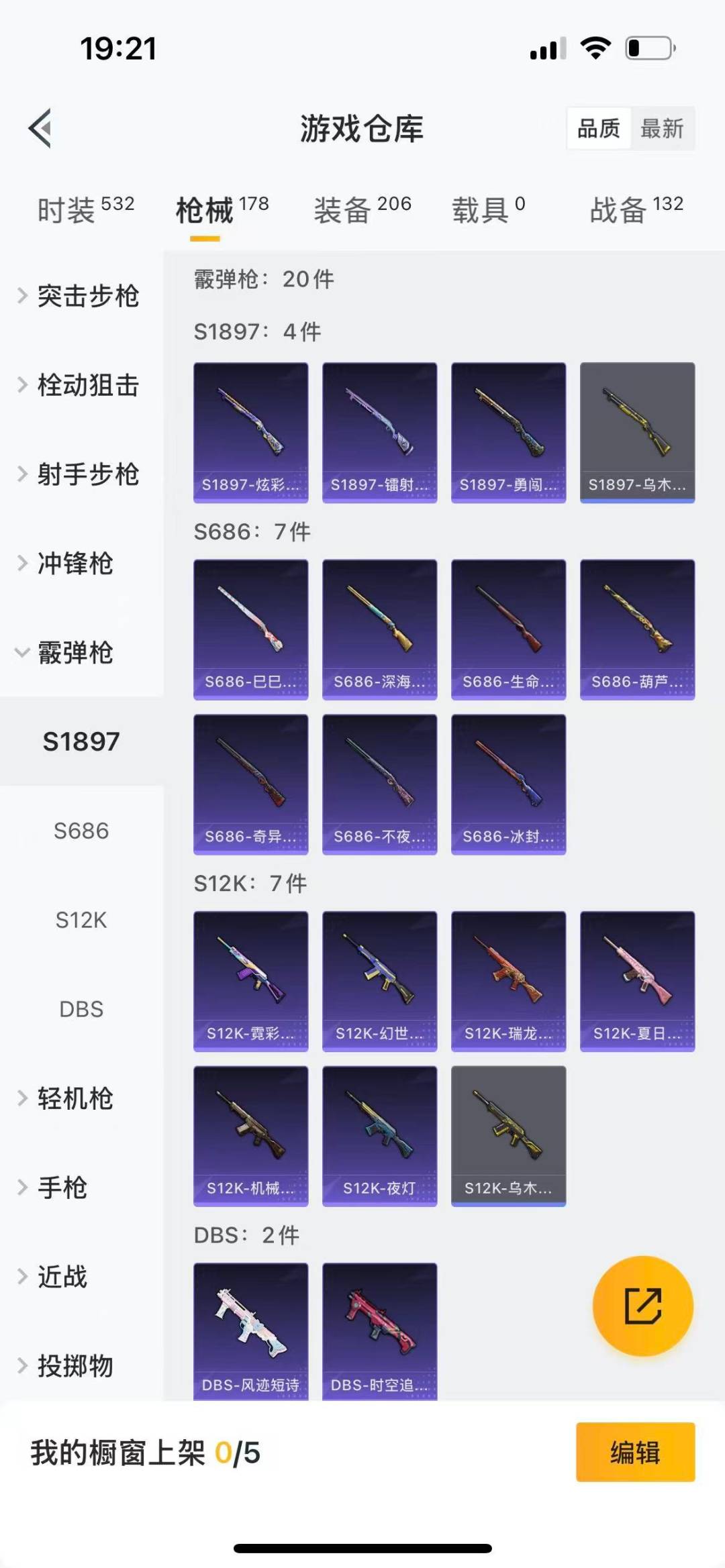Switch sort mode to 最新
This screenshot has height=1568, width=725.
tap(661, 128)
